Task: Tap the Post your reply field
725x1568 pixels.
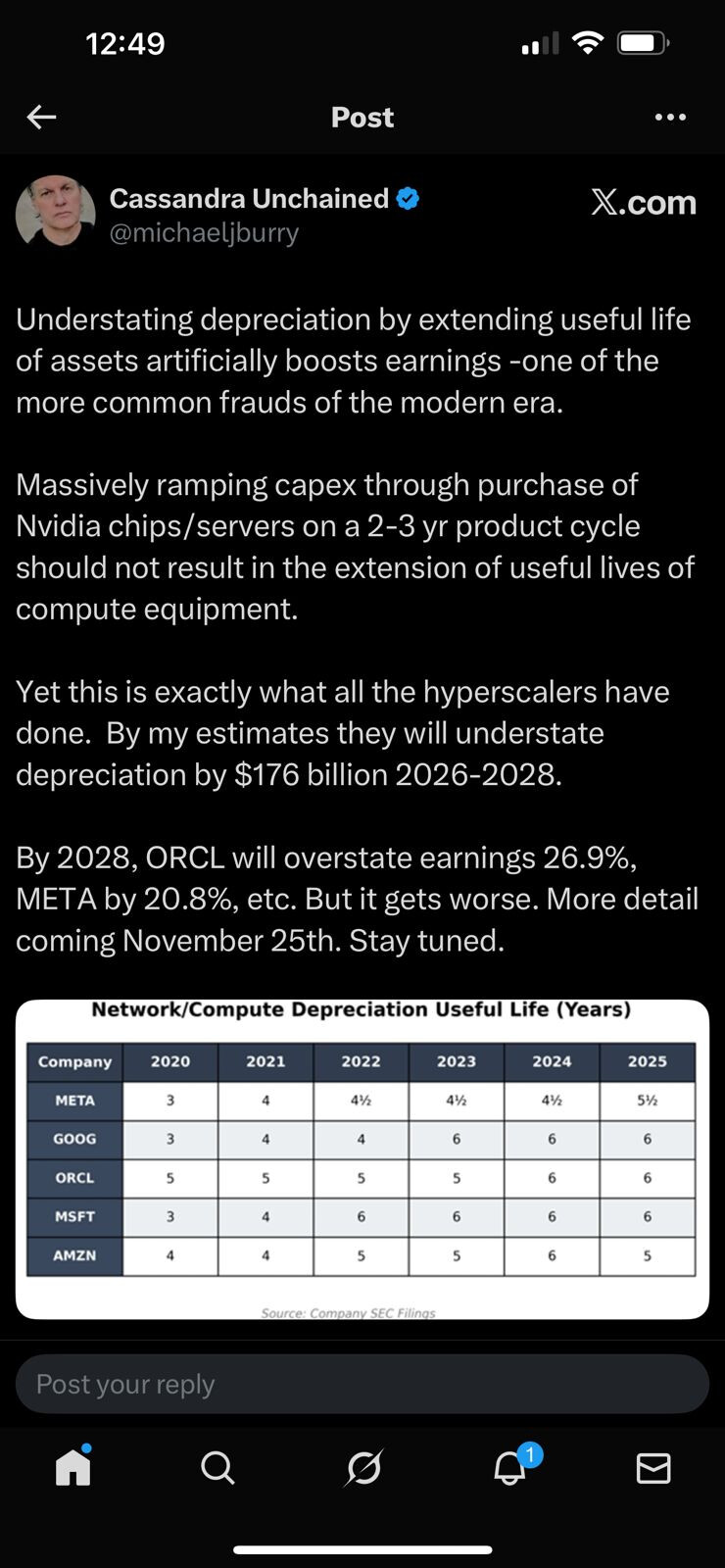Action: pyautogui.click(x=362, y=1384)
